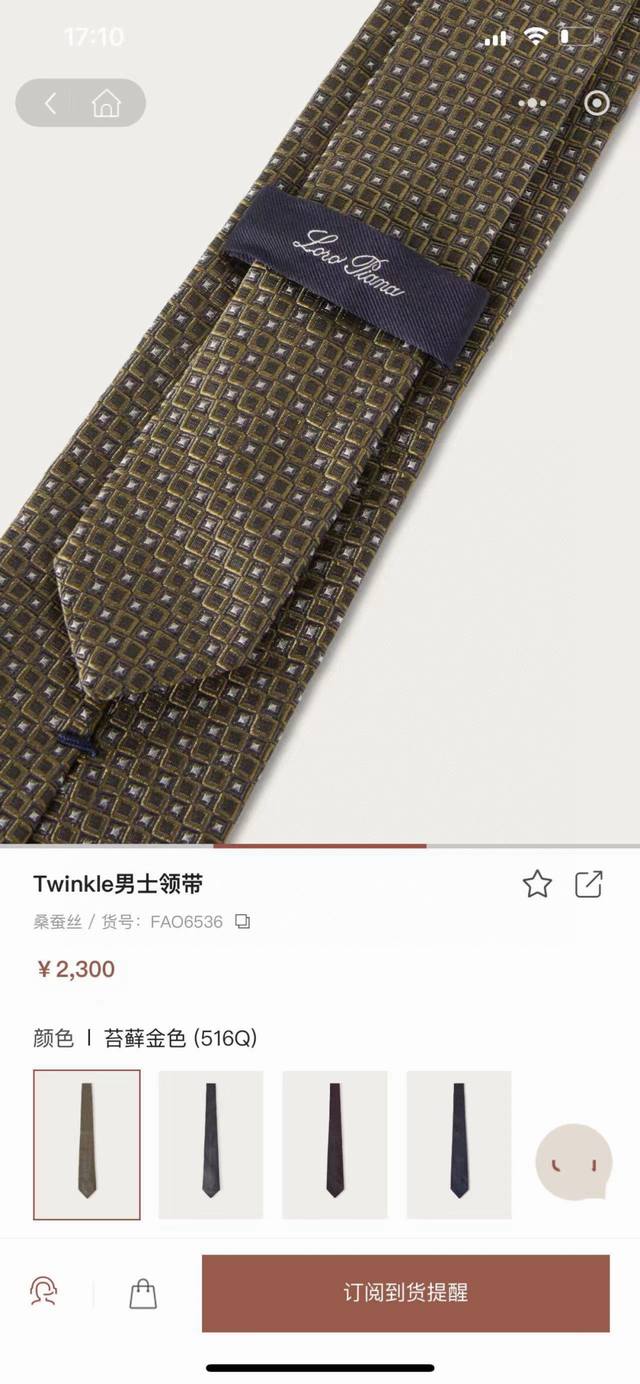Go back using the top arrow
Viewport: 640px width, 1384px height.
[x=50, y=103]
